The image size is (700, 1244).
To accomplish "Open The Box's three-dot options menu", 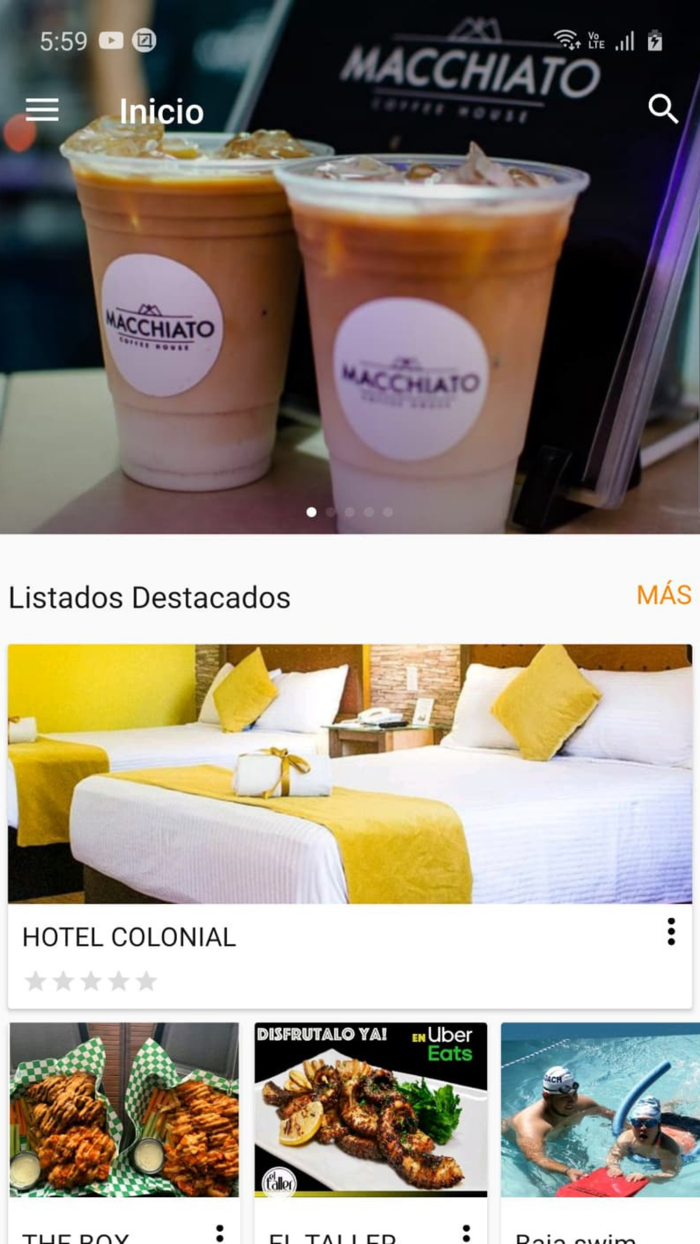I will click(x=219, y=1234).
